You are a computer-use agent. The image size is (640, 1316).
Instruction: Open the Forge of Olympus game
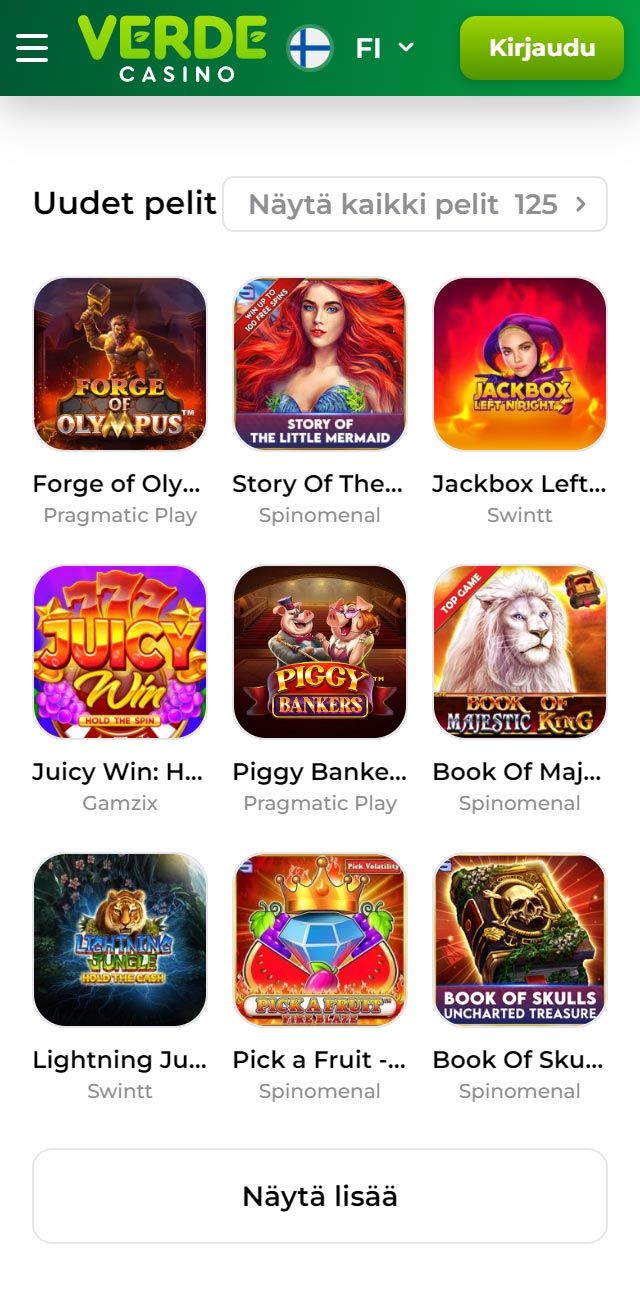(x=120, y=364)
